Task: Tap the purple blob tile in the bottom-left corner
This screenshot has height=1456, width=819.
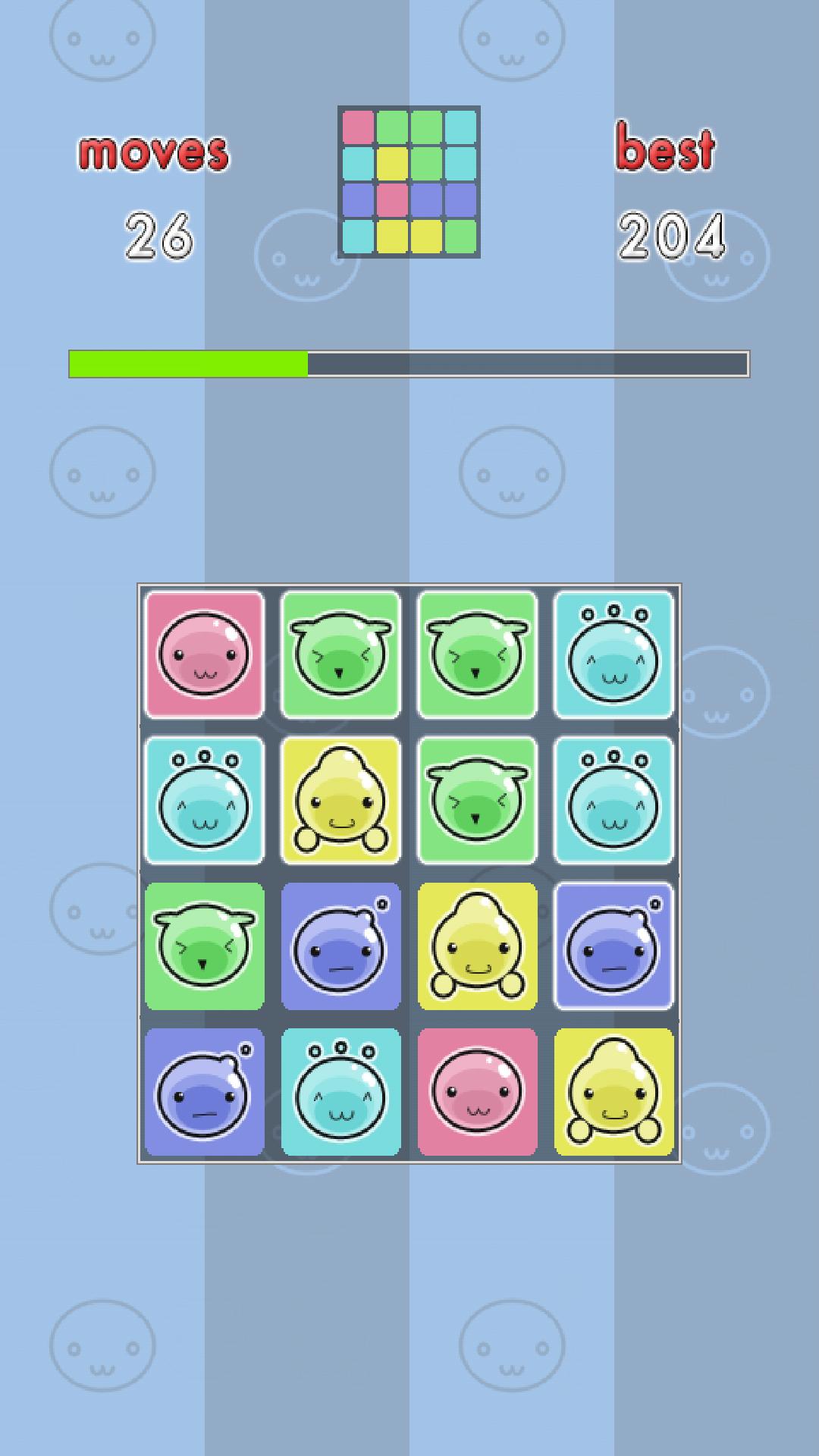Action: [204, 1092]
